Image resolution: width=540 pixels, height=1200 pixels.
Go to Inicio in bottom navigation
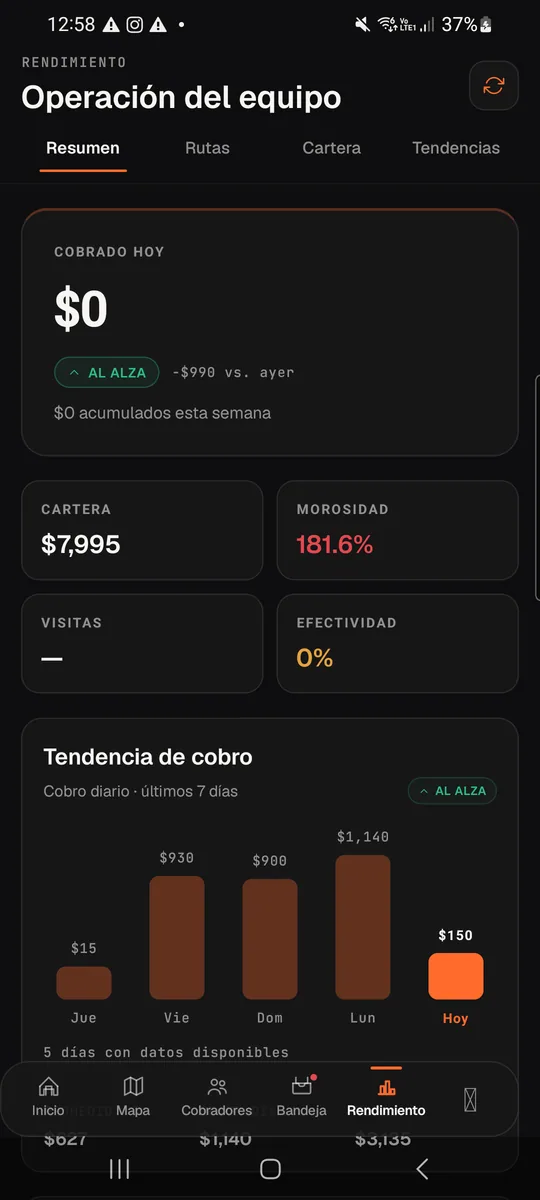pos(48,1096)
